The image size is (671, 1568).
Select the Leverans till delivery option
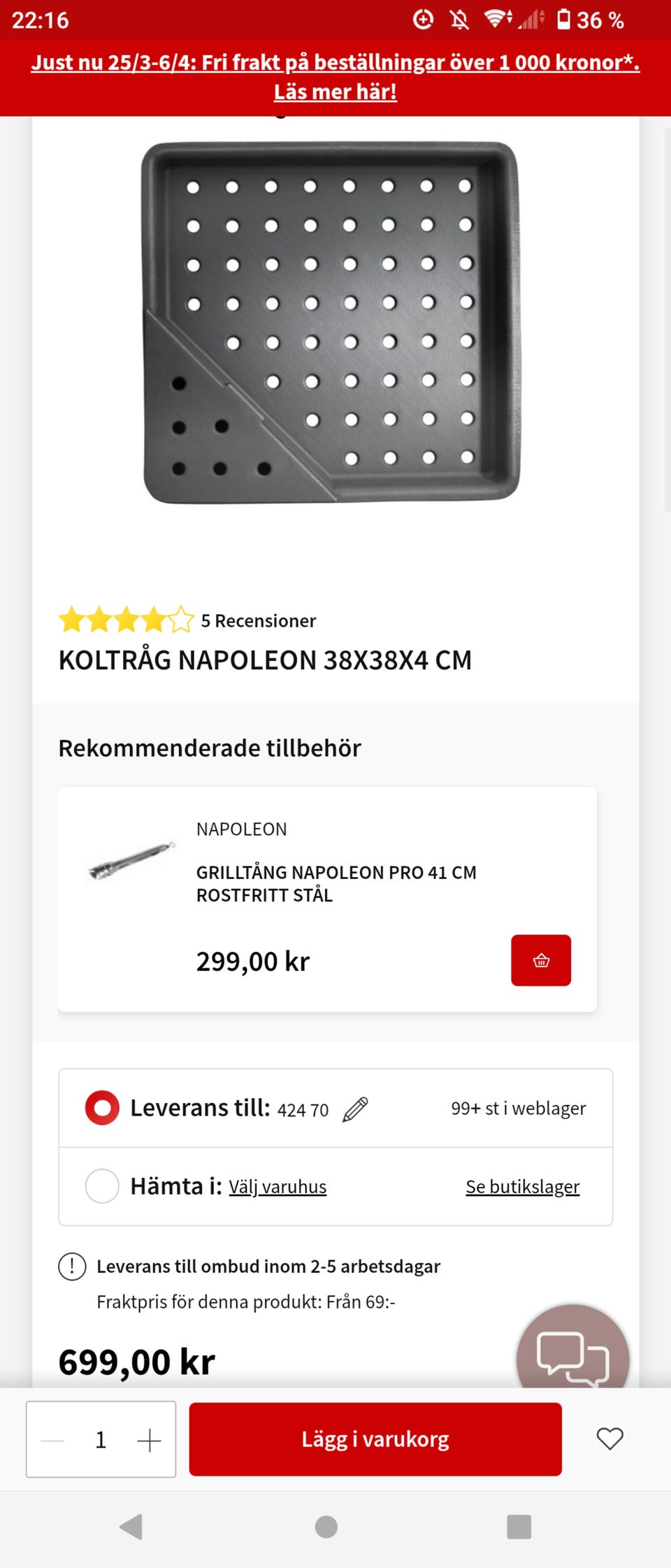pyautogui.click(x=102, y=1108)
